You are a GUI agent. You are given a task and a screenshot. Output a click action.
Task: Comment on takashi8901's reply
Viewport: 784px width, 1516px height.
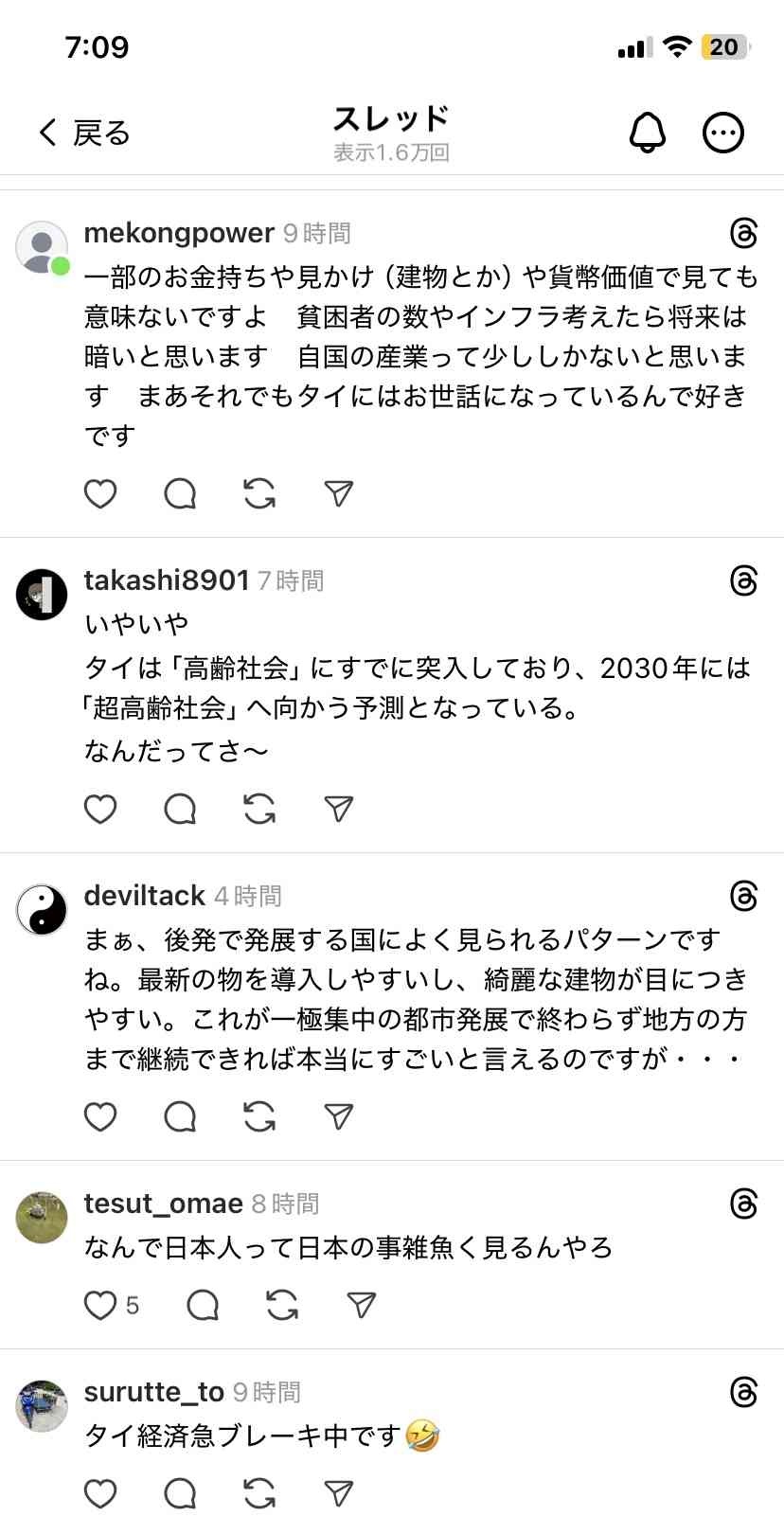pos(180,809)
